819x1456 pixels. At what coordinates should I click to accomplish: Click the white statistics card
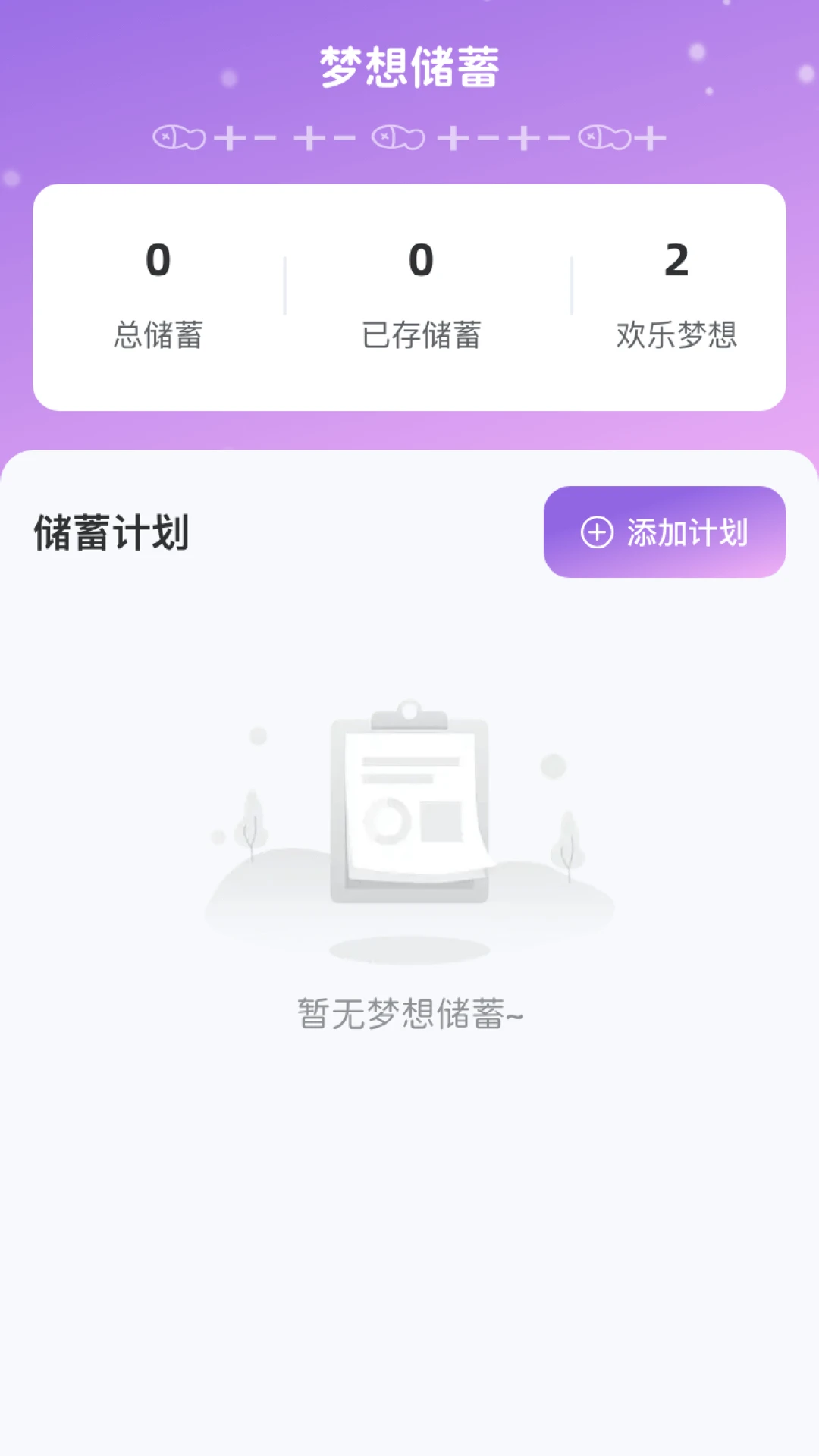[409, 296]
